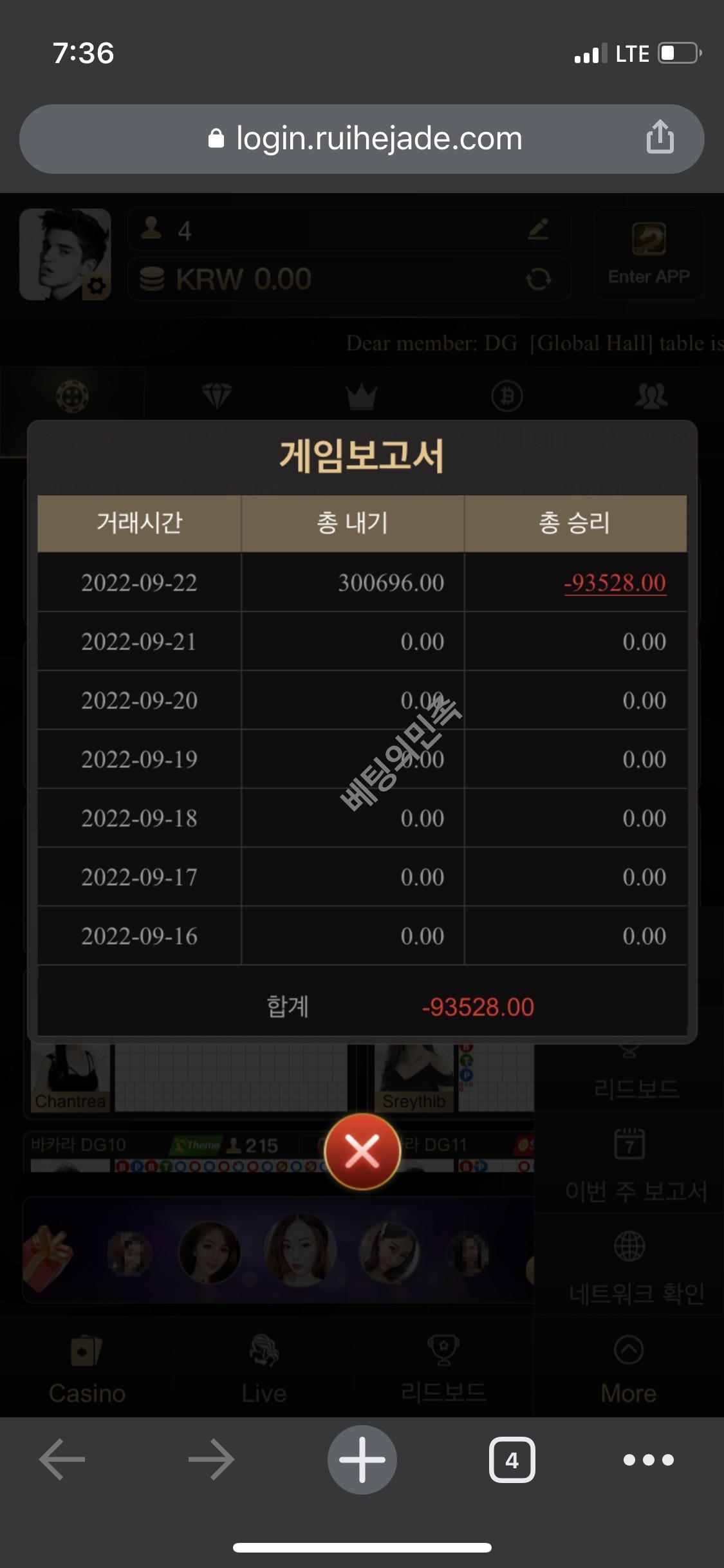Open a new browser tab

pyautogui.click(x=362, y=1459)
